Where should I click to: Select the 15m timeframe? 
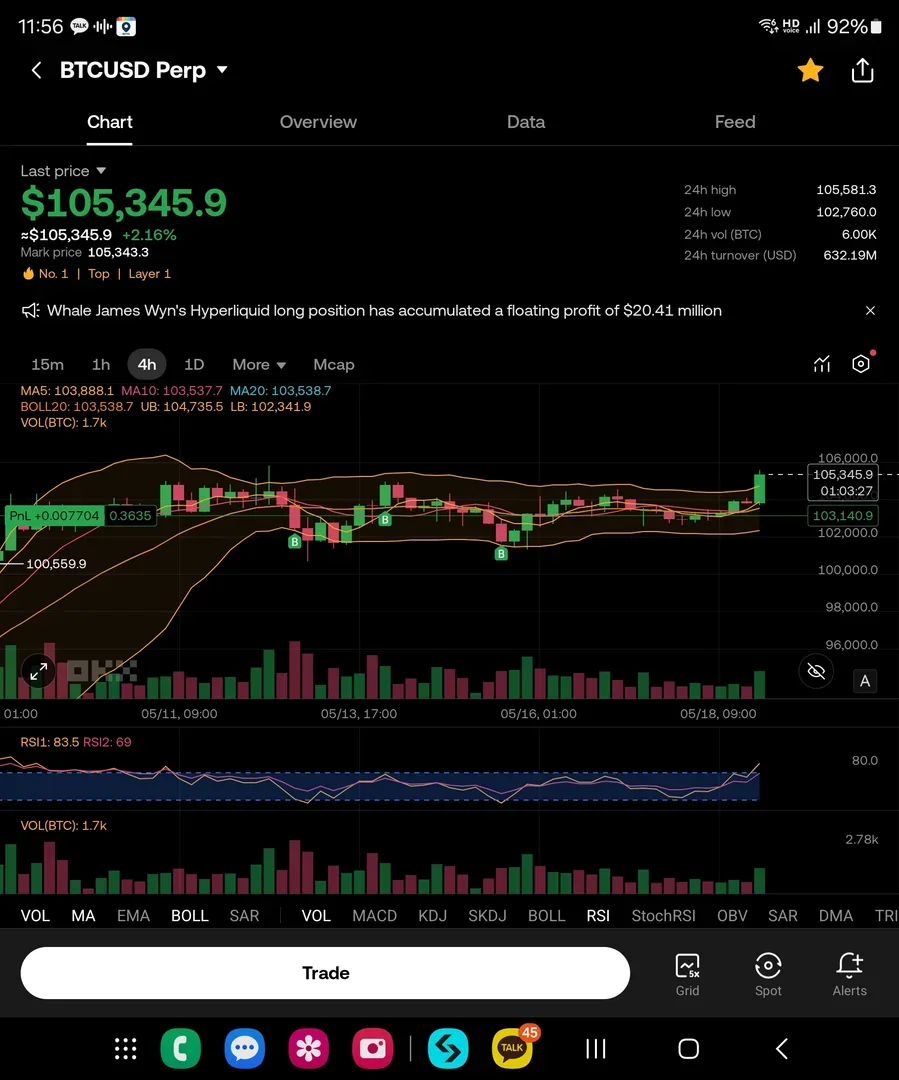click(x=47, y=365)
